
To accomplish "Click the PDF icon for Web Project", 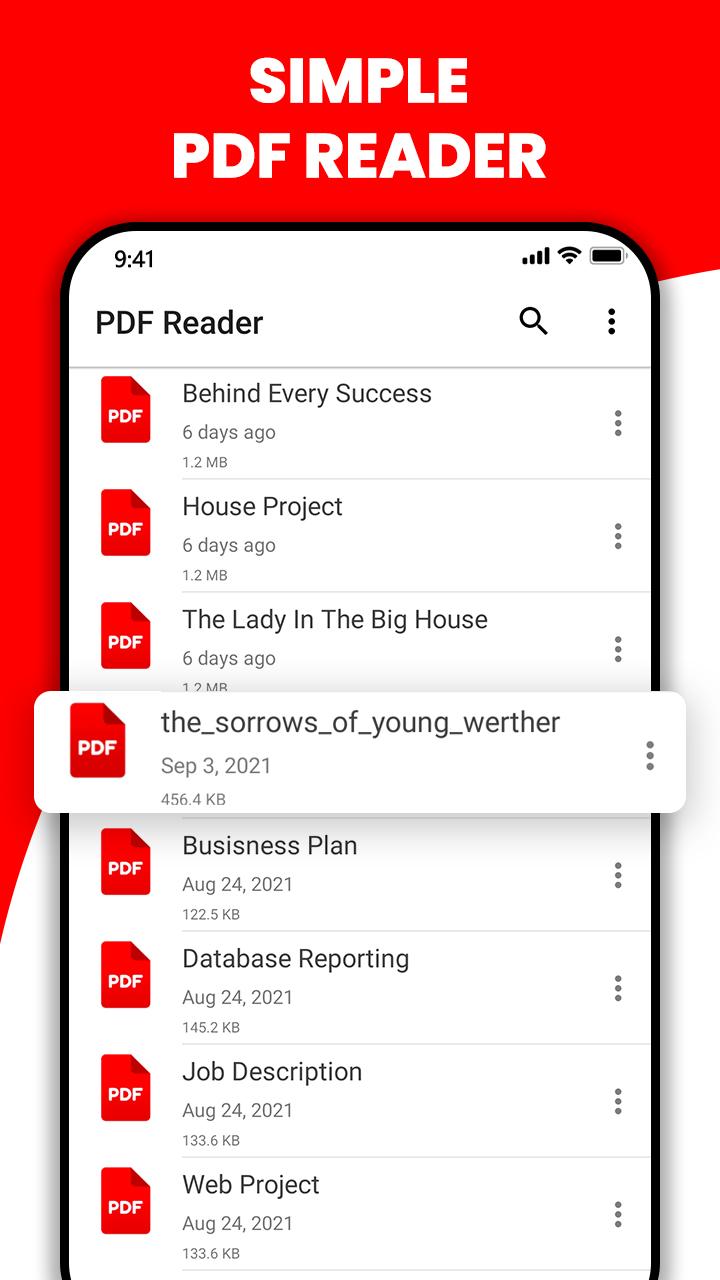I will (124, 1202).
